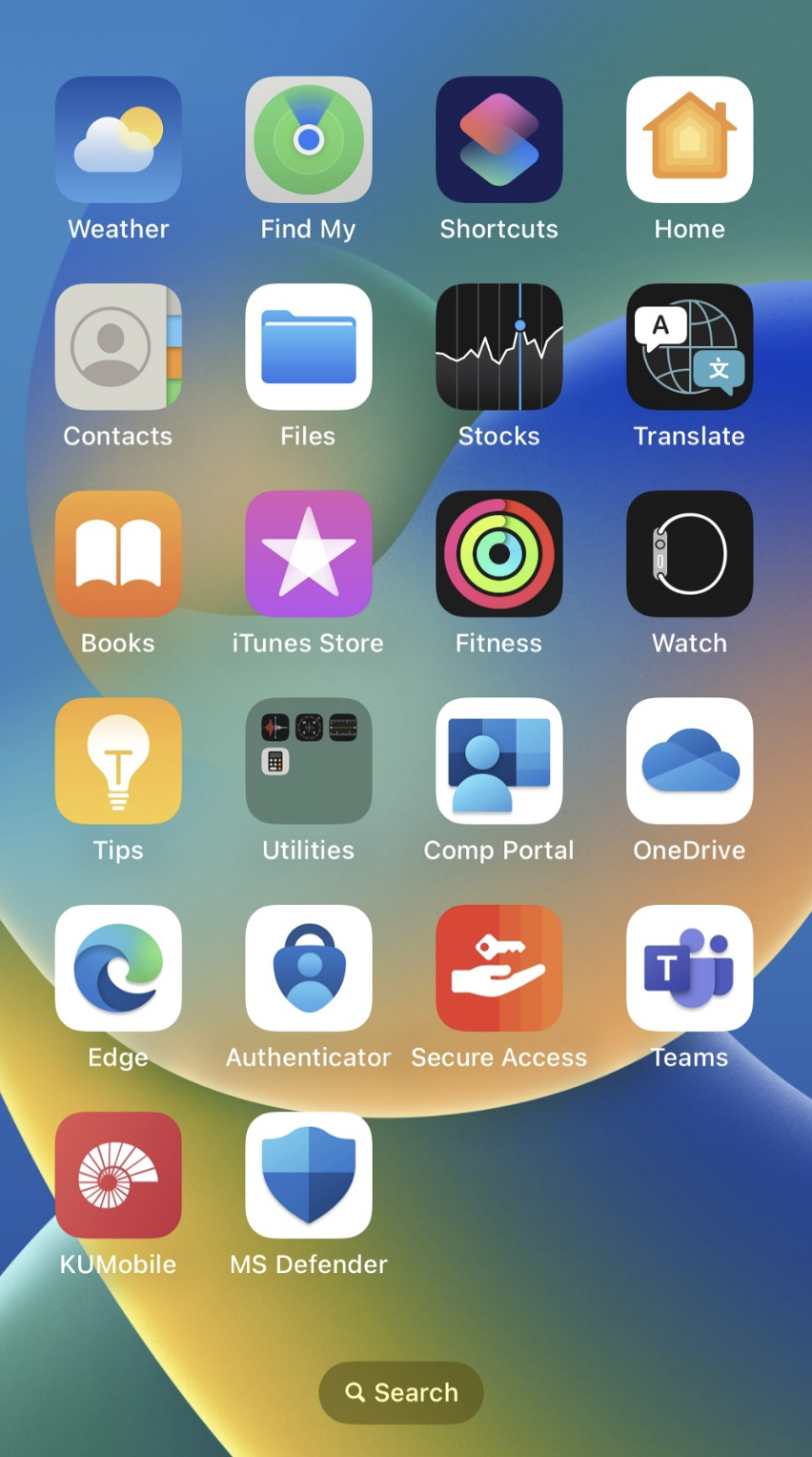Screen dimensions: 812x1457
Task: Launch Microsoft Edge browser
Action: (118, 968)
